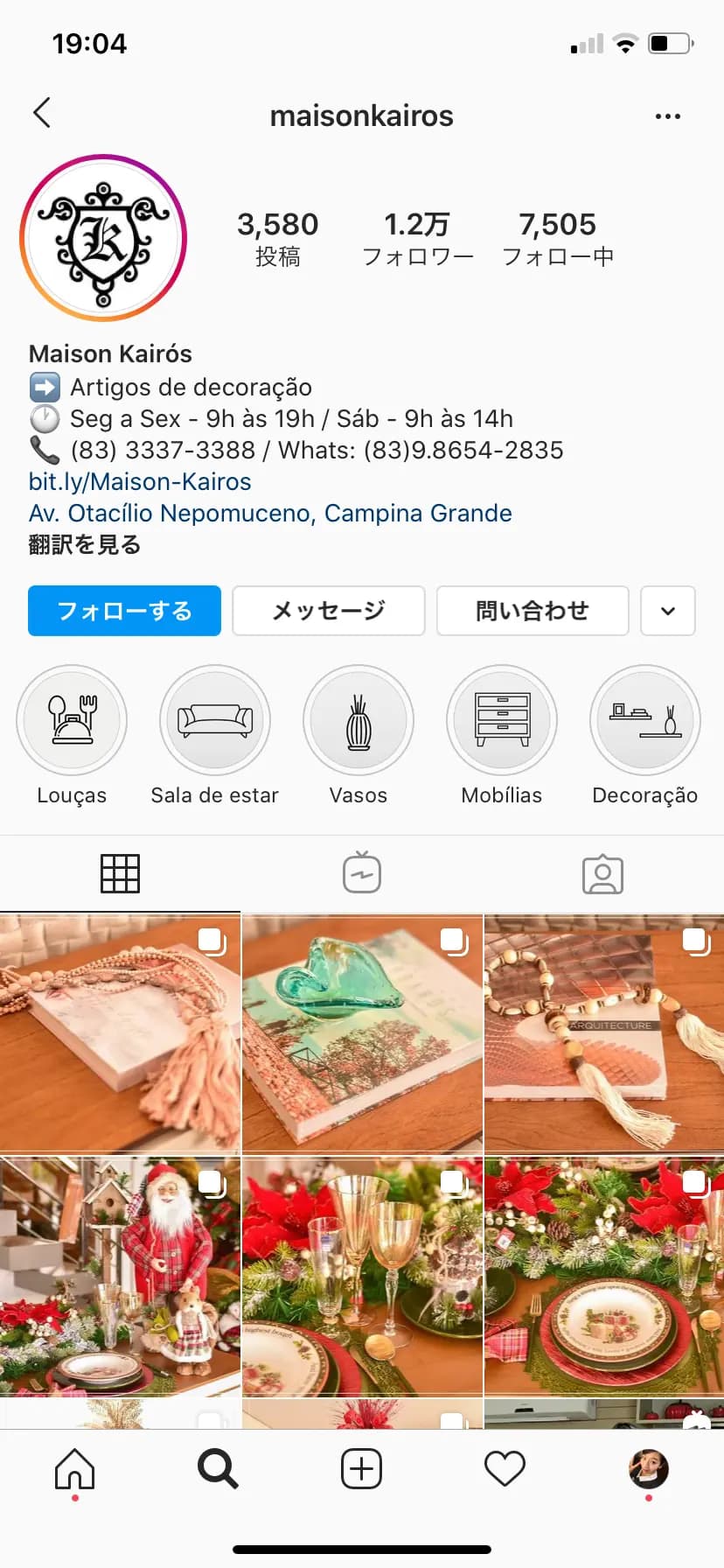The height and width of the screenshot is (1568, 724).
Task: Open the Louças story highlight
Action: pyautogui.click(x=72, y=720)
